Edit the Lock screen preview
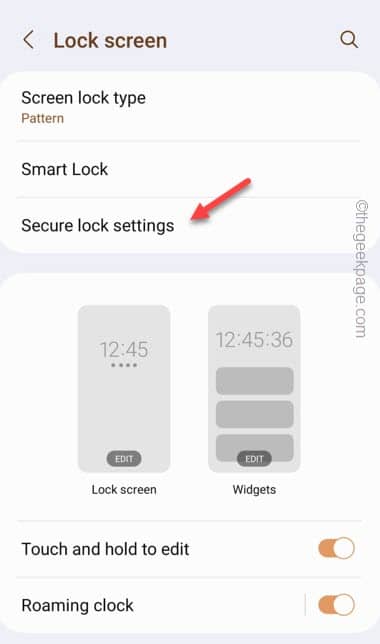 click(x=124, y=459)
